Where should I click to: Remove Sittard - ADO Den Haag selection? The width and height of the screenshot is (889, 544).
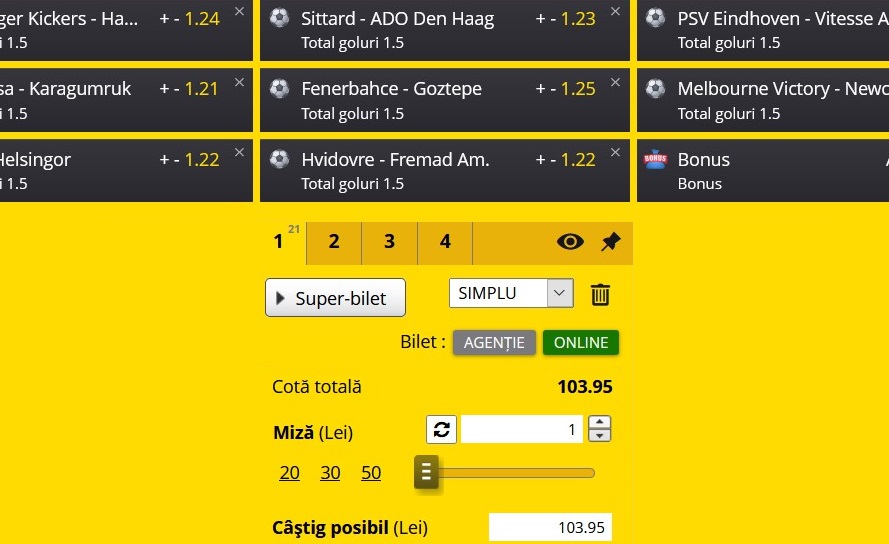point(615,11)
